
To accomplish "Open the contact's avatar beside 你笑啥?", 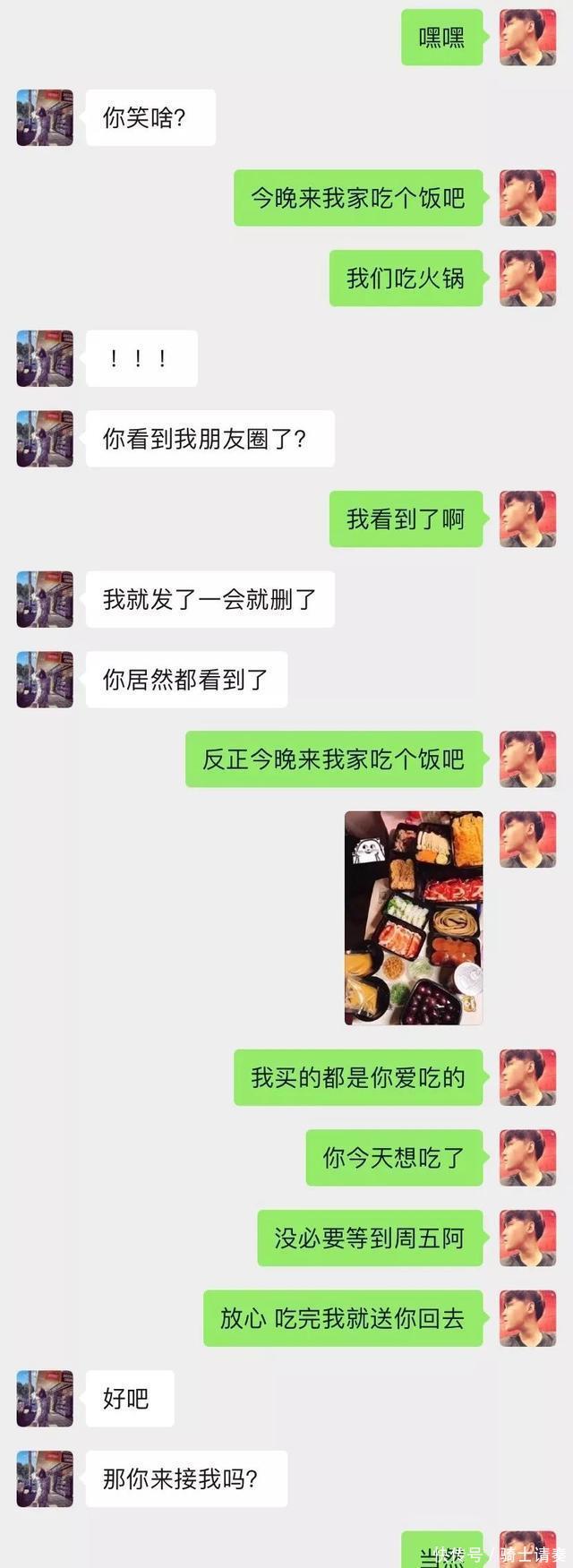I will coord(45,117).
